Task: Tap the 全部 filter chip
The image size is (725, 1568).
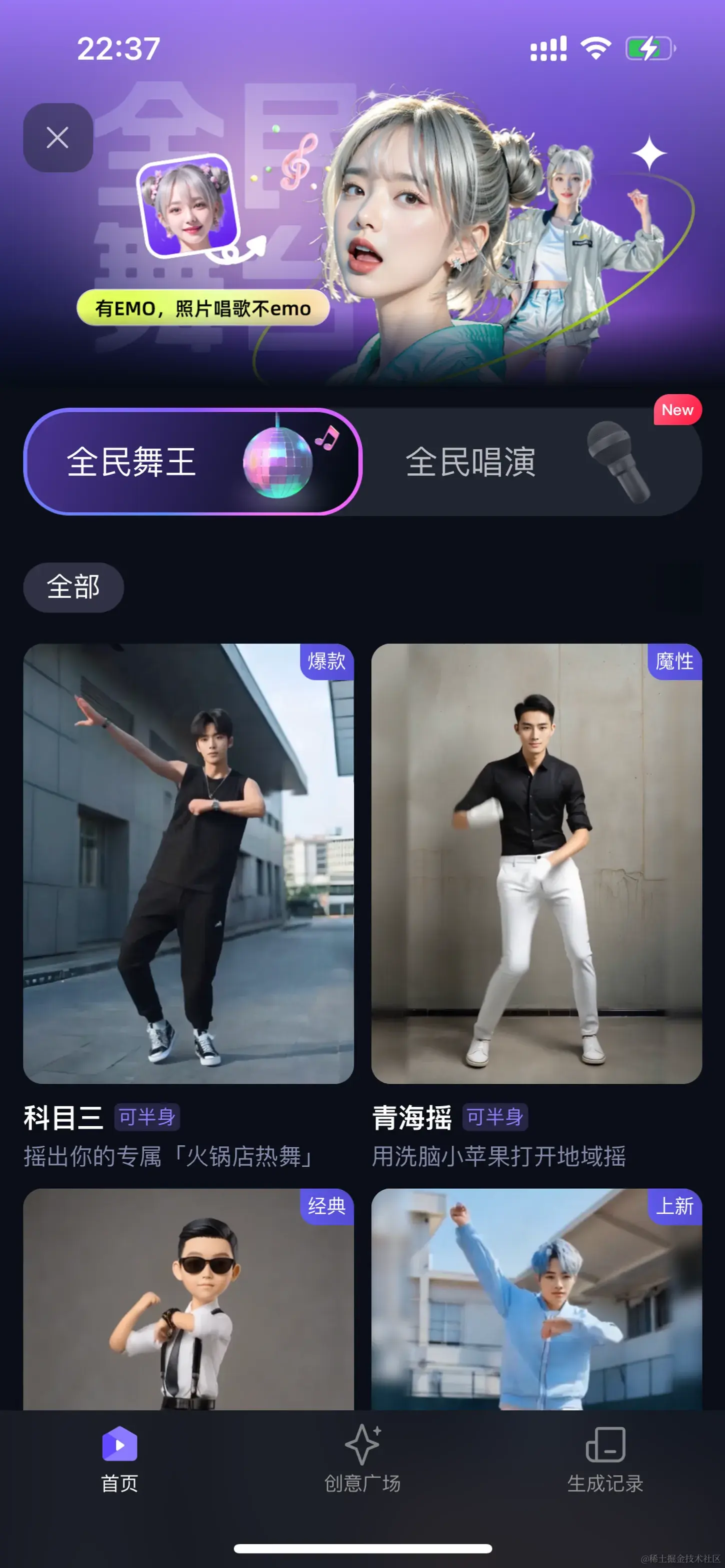Action: (x=73, y=588)
